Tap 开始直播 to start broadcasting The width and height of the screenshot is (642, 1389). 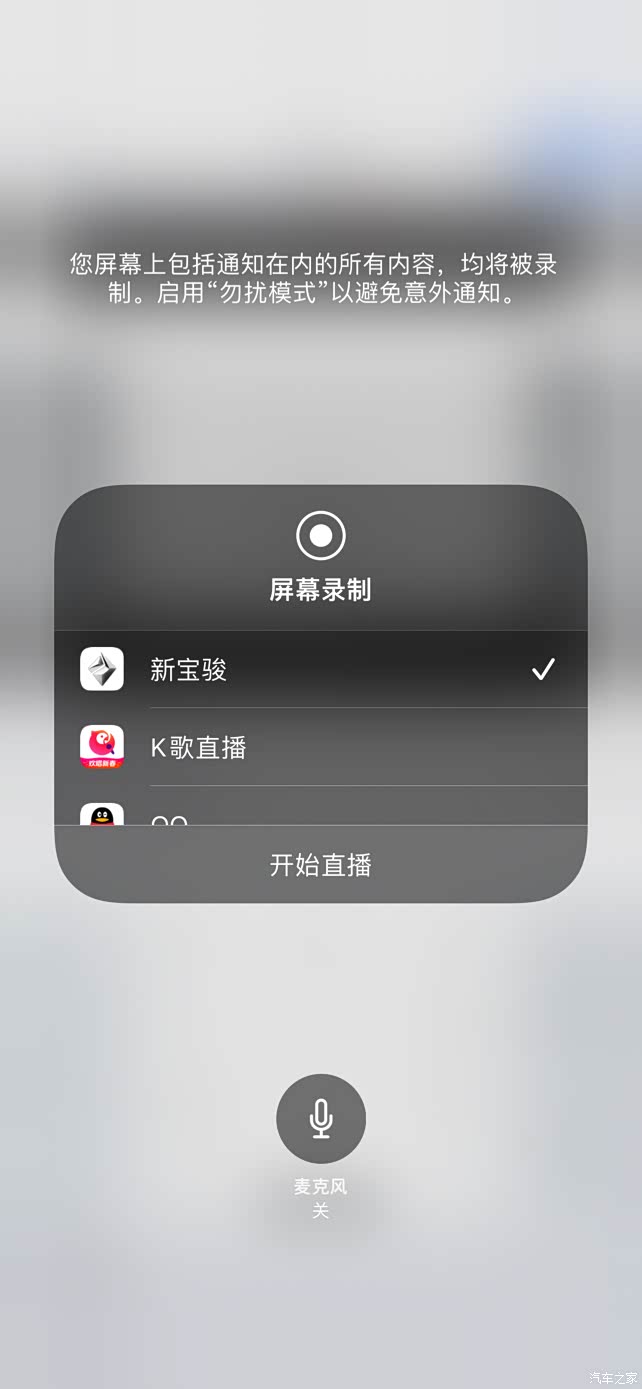[x=320, y=865]
